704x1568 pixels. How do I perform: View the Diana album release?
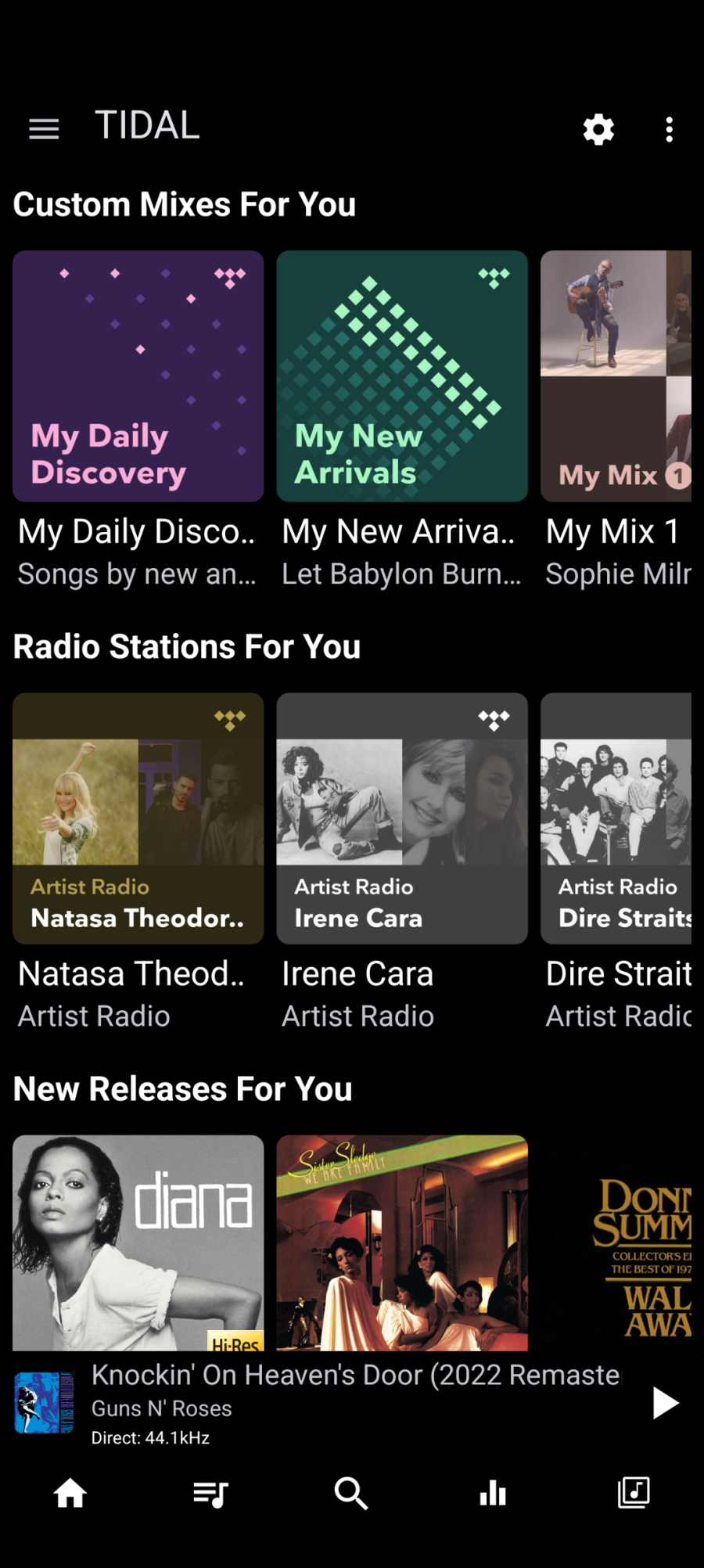[x=138, y=1243]
